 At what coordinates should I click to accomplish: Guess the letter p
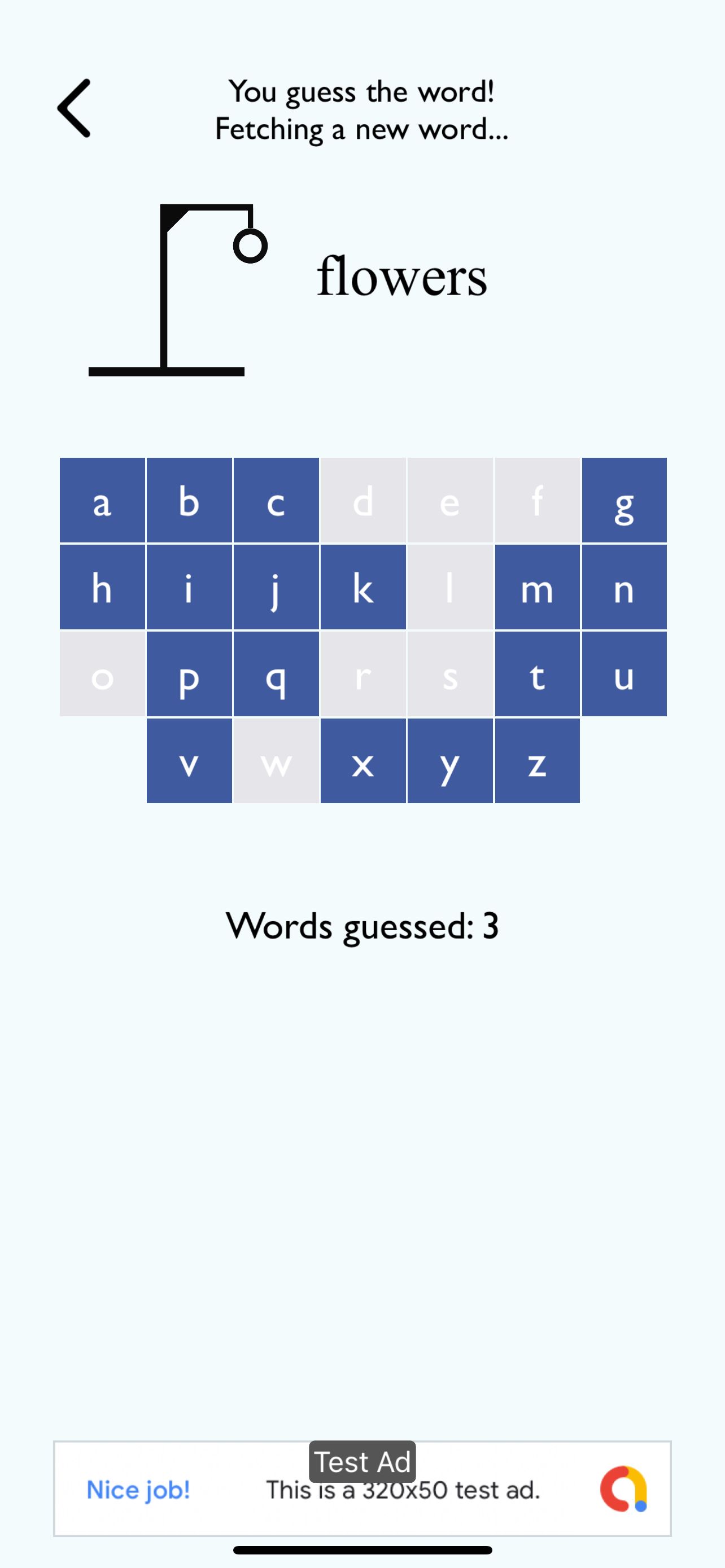[x=189, y=674]
